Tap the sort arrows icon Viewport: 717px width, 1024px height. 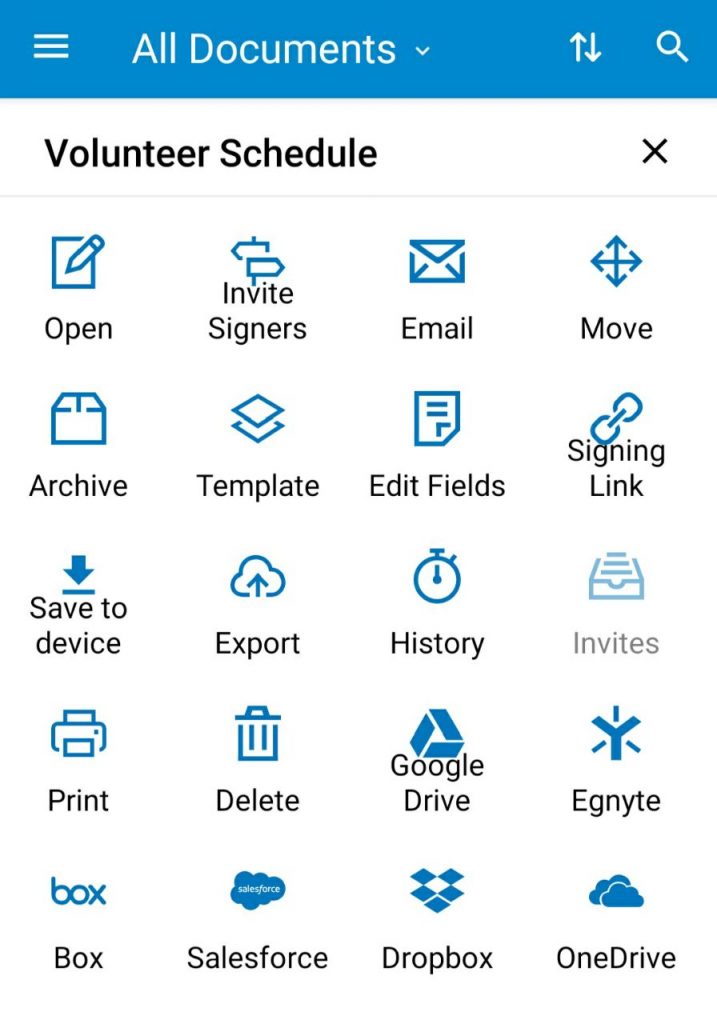tap(585, 48)
